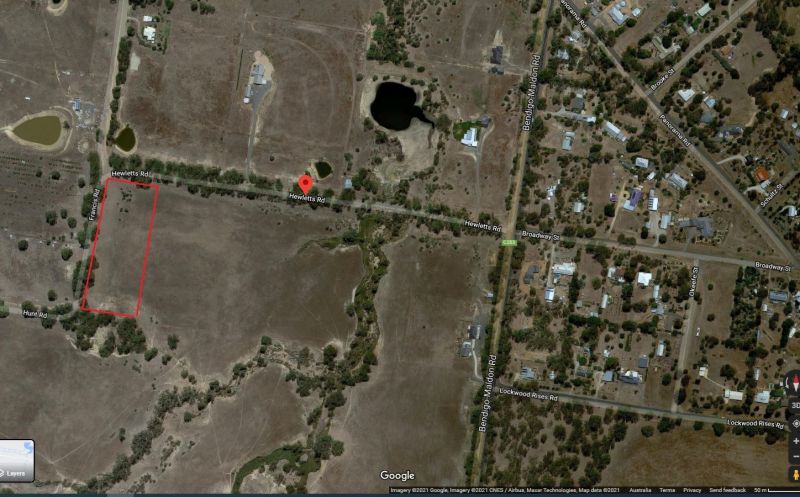The width and height of the screenshot is (800, 497).
Task: Show your current location on the map
Action: (795, 423)
